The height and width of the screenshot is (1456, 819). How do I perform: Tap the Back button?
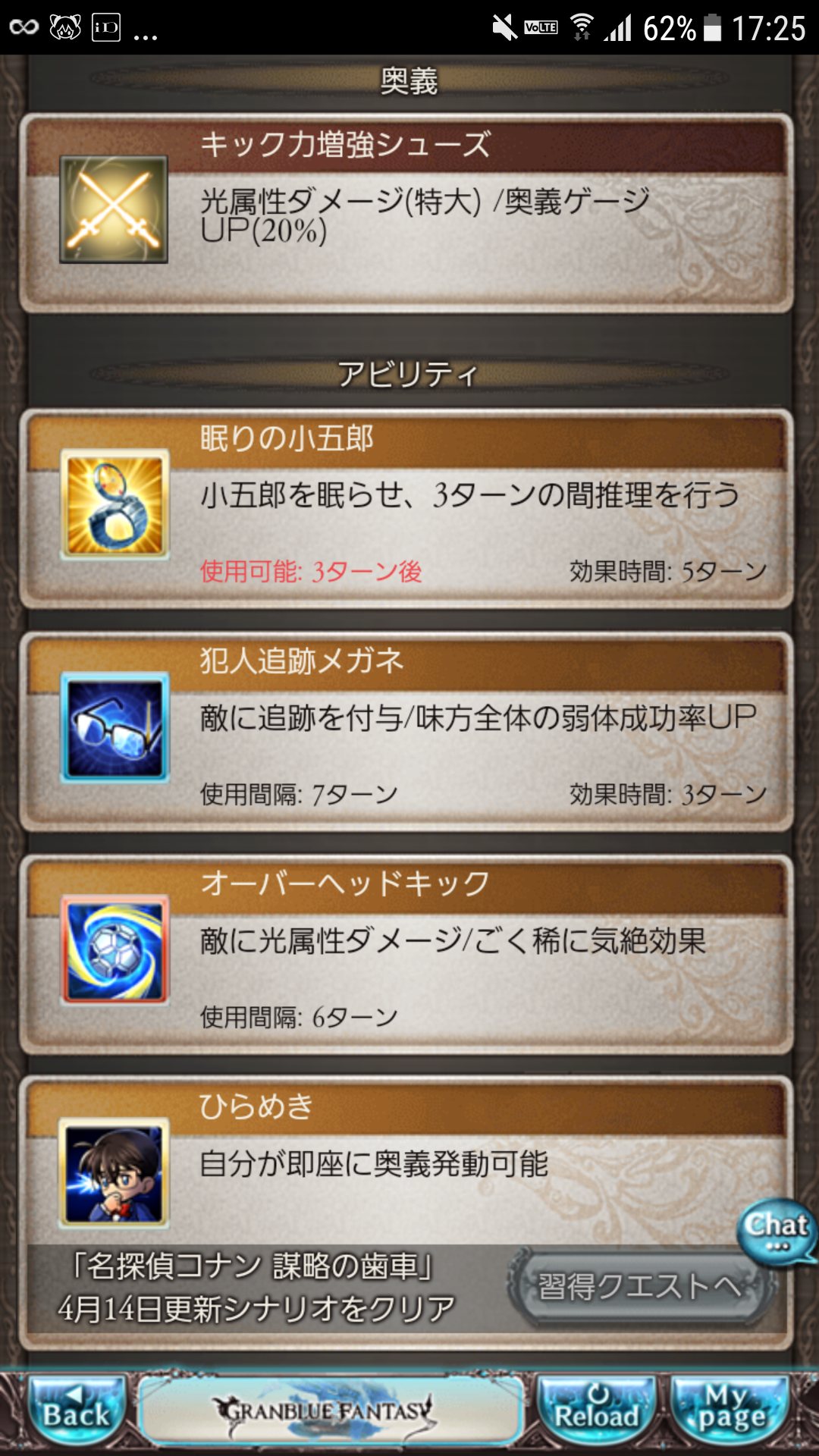(x=76, y=1409)
